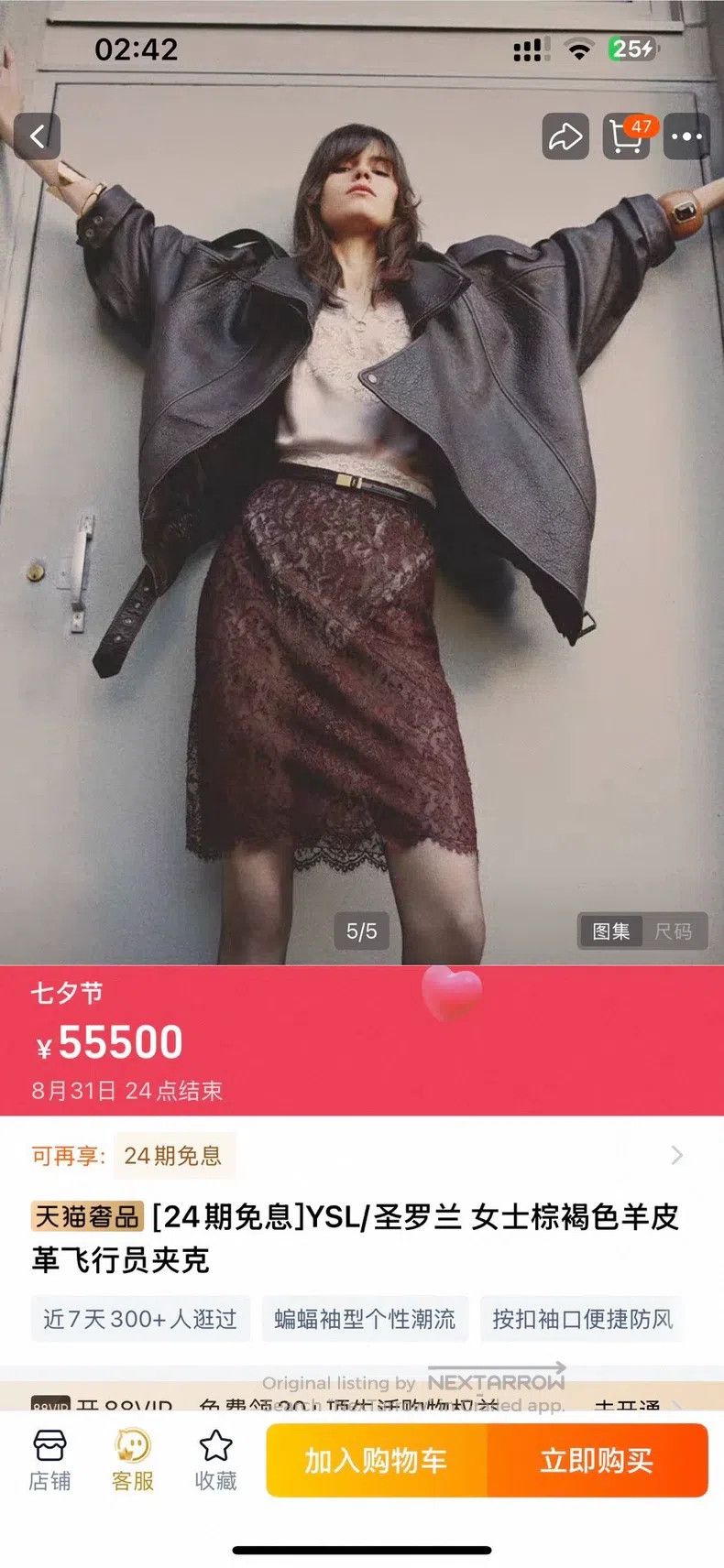Tap the 近7天300+人逛过 chip

pyautogui.click(x=140, y=1319)
